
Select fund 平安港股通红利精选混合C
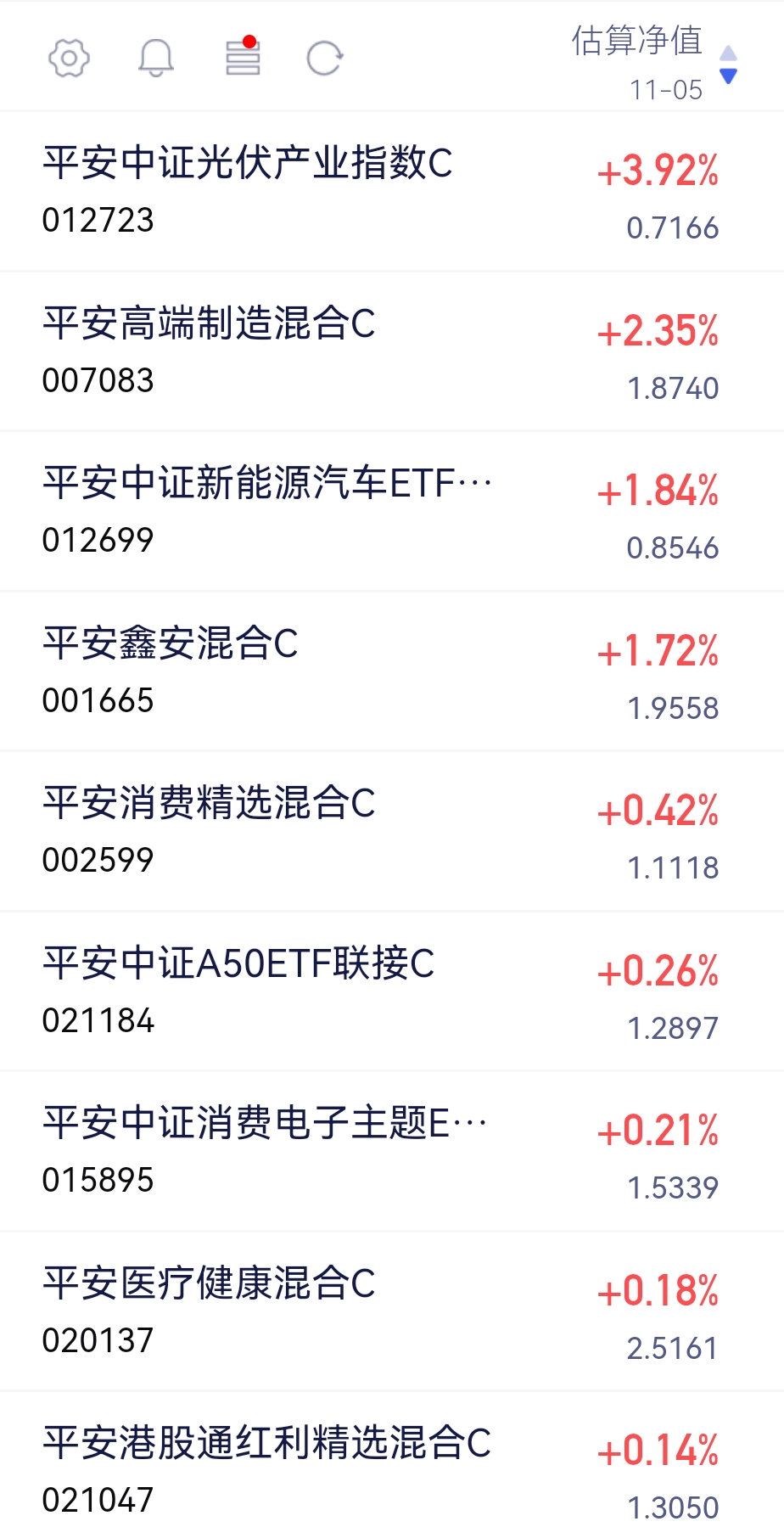[x=266, y=1443]
